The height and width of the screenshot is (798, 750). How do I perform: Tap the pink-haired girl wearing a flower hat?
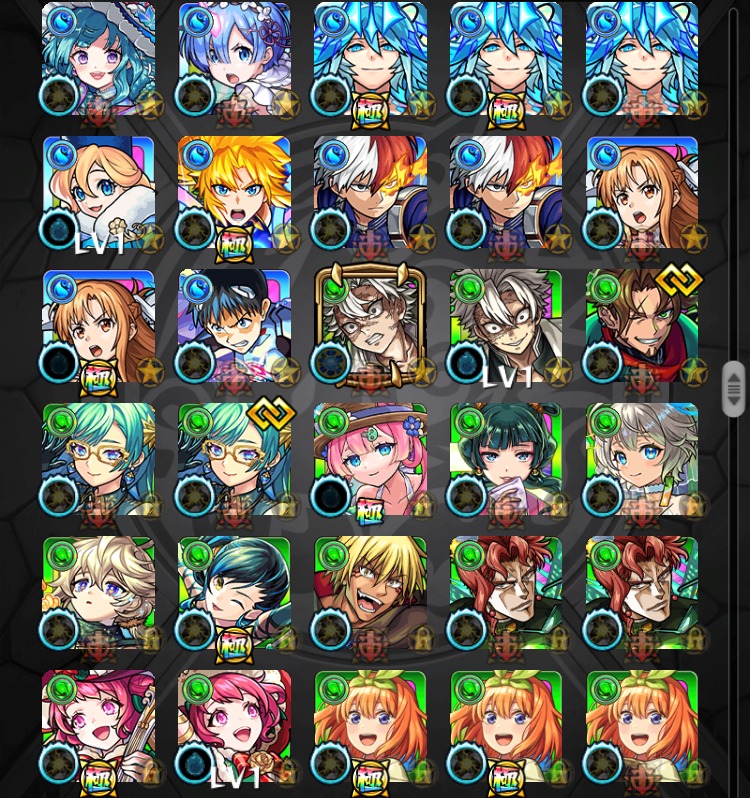click(x=370, y=460)
